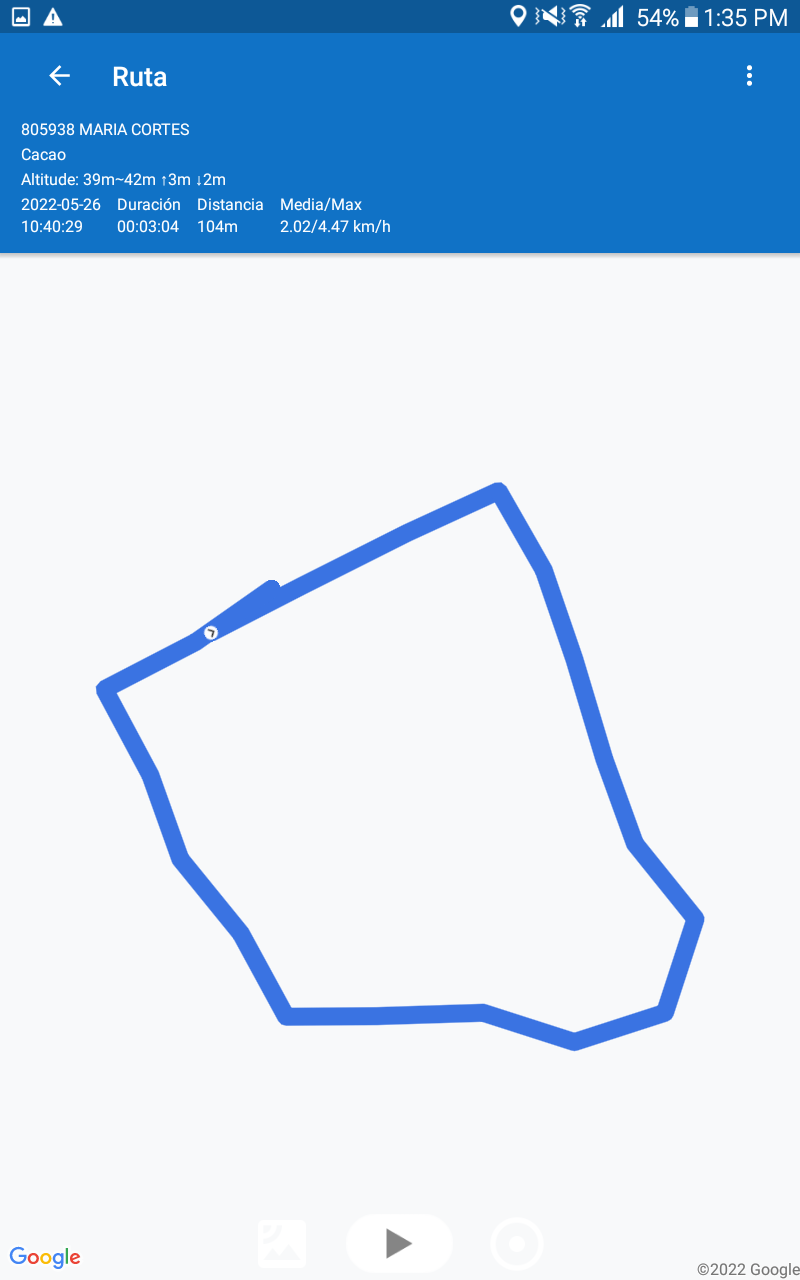Tap the circular center-on-location icon
The image size is (800, 1280).
tap(517, 1244)
